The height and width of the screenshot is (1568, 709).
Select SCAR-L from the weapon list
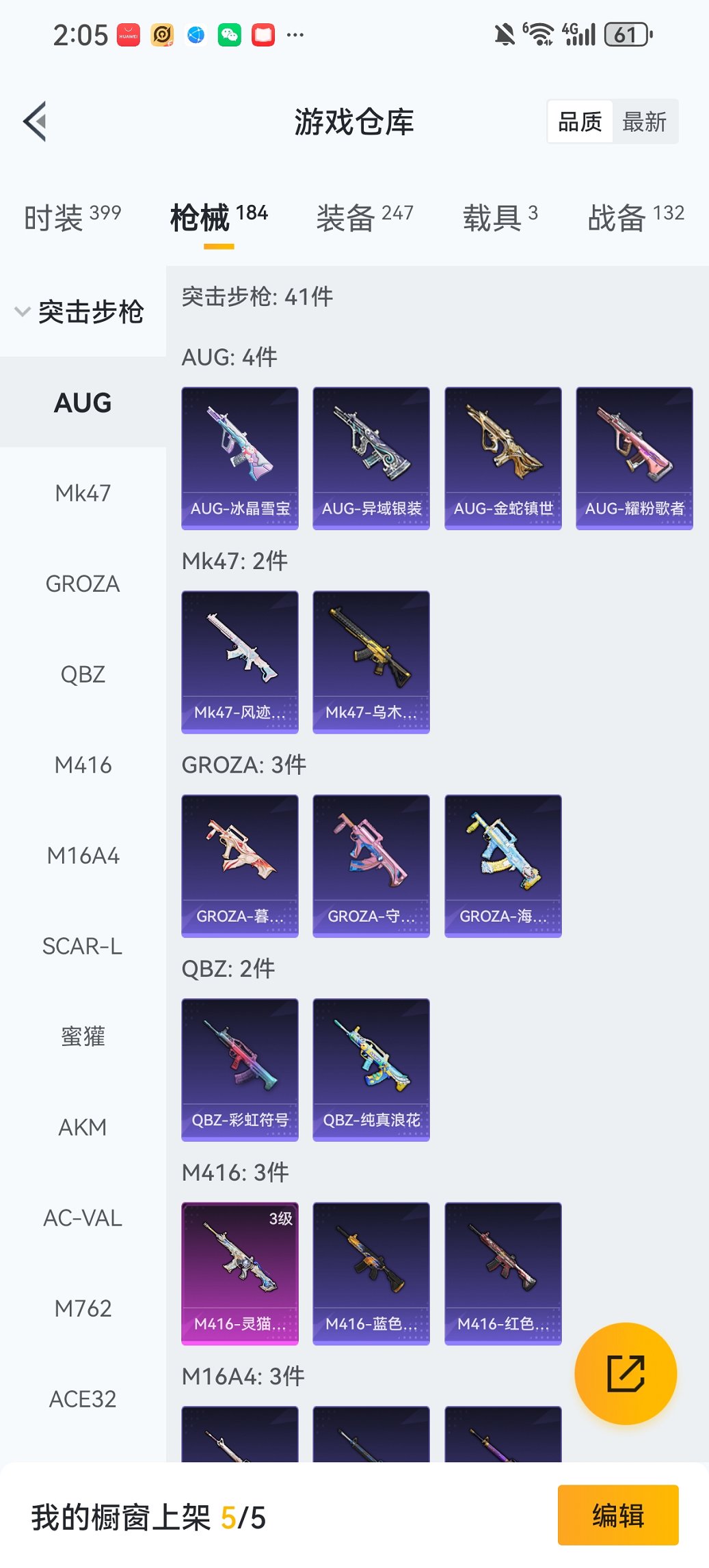click(83, 946)
